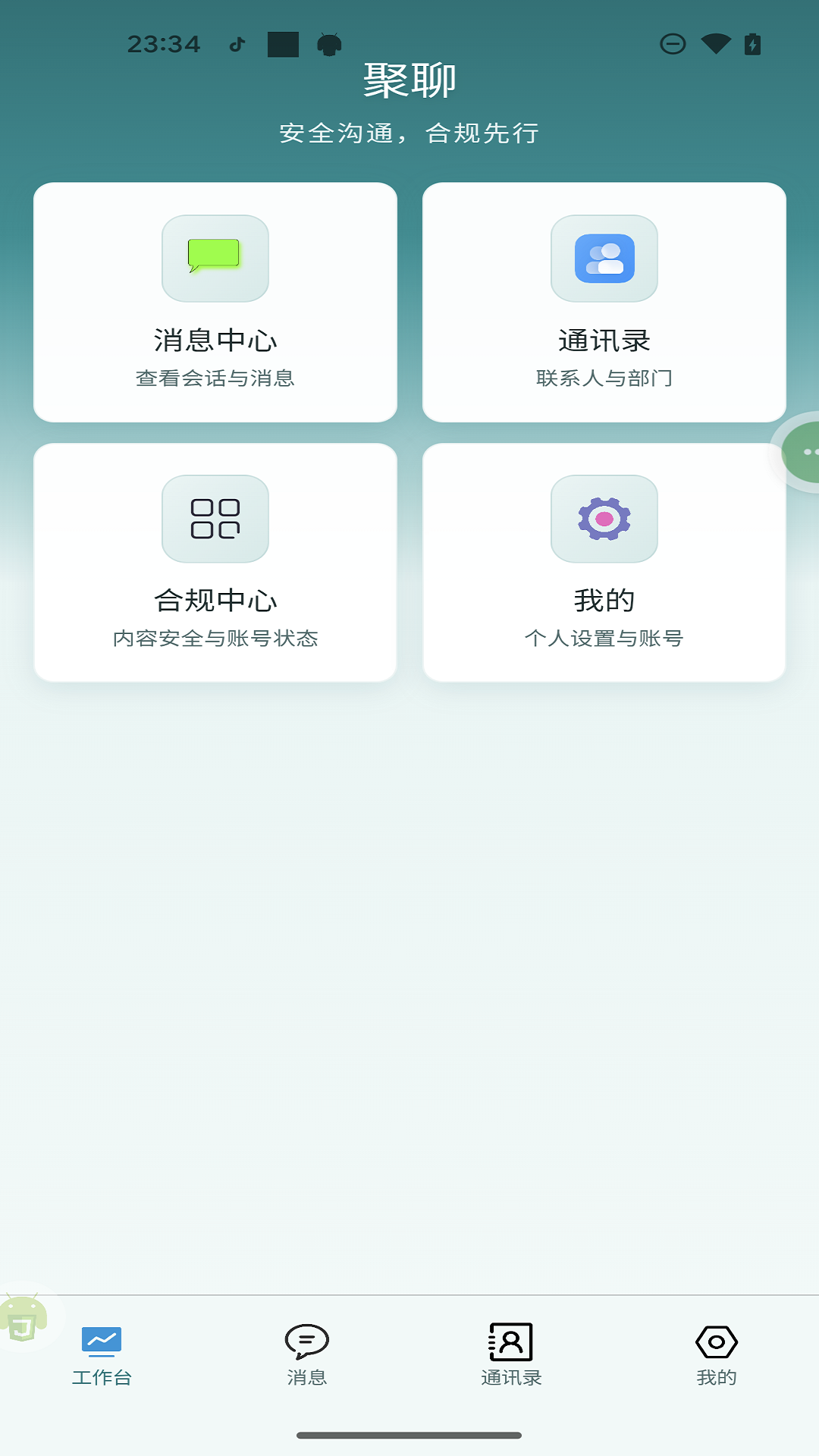Tap the 个人设置与账号 card subtitle link
The image size is (819, 1456).
[604, 639]
